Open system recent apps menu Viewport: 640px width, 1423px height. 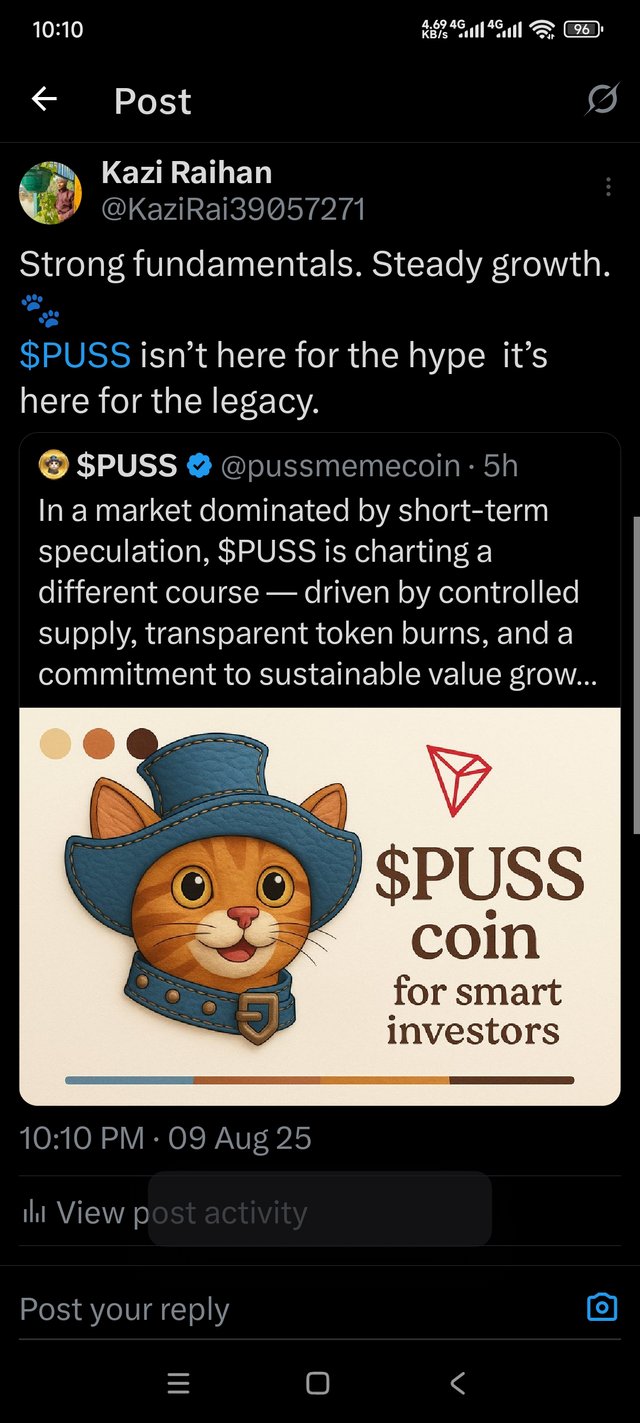(x=178, y=1383)
